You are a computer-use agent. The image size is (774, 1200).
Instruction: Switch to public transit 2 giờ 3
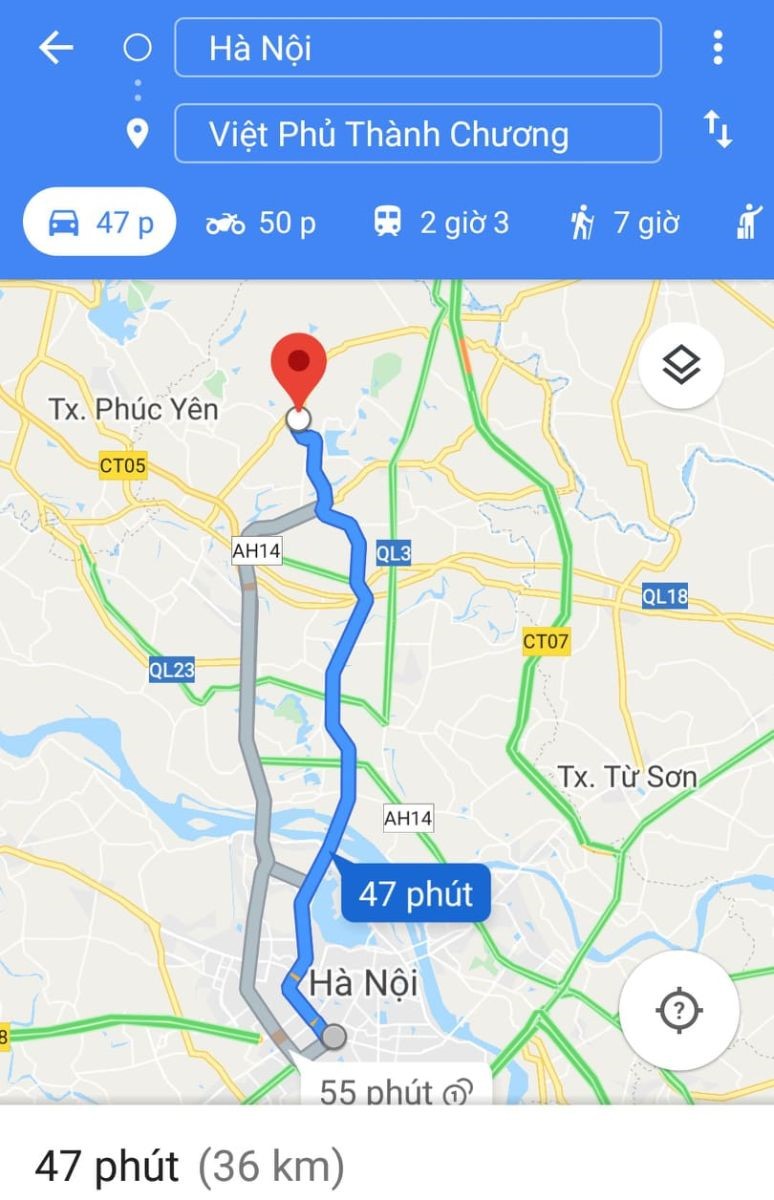coord(441,222)
